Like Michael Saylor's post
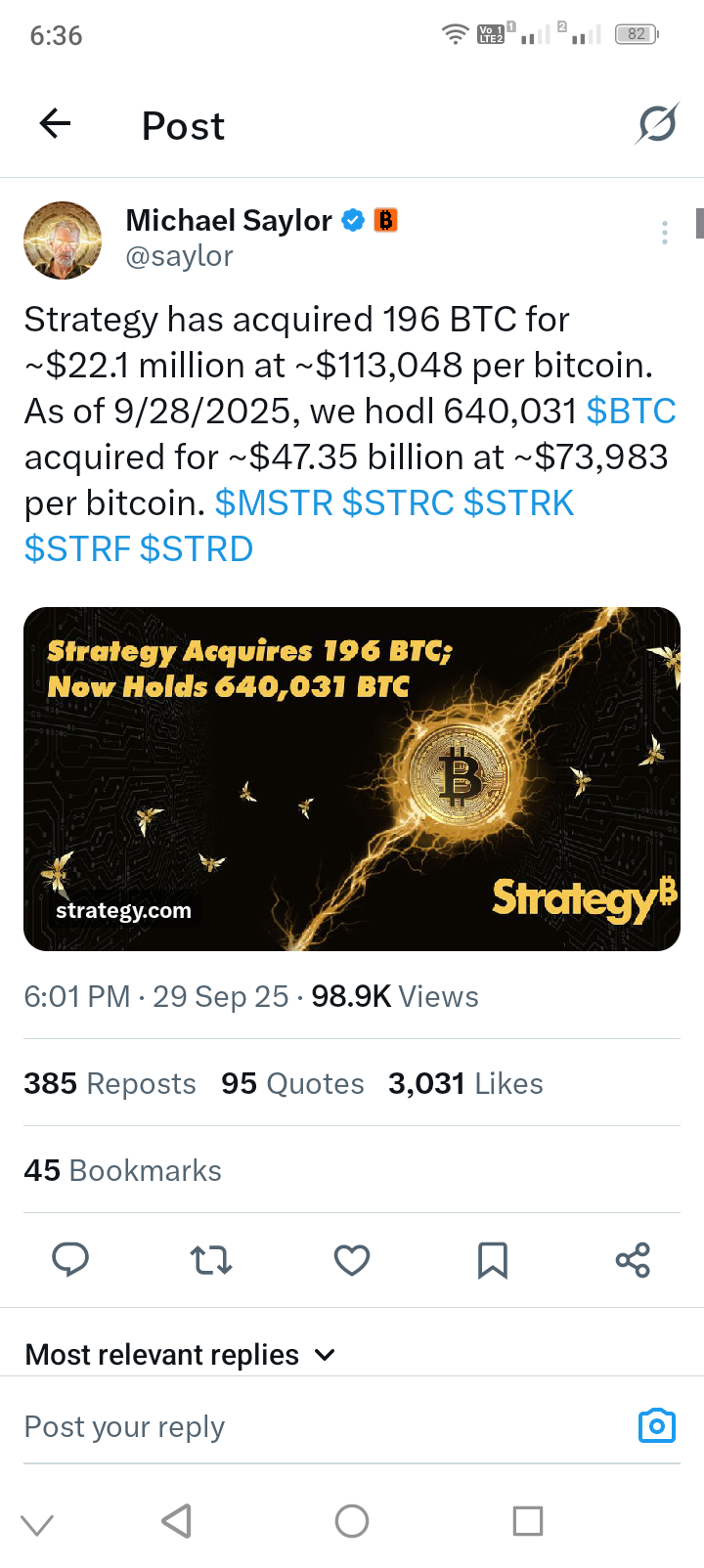704x1568 pixels. (352, 1260)
